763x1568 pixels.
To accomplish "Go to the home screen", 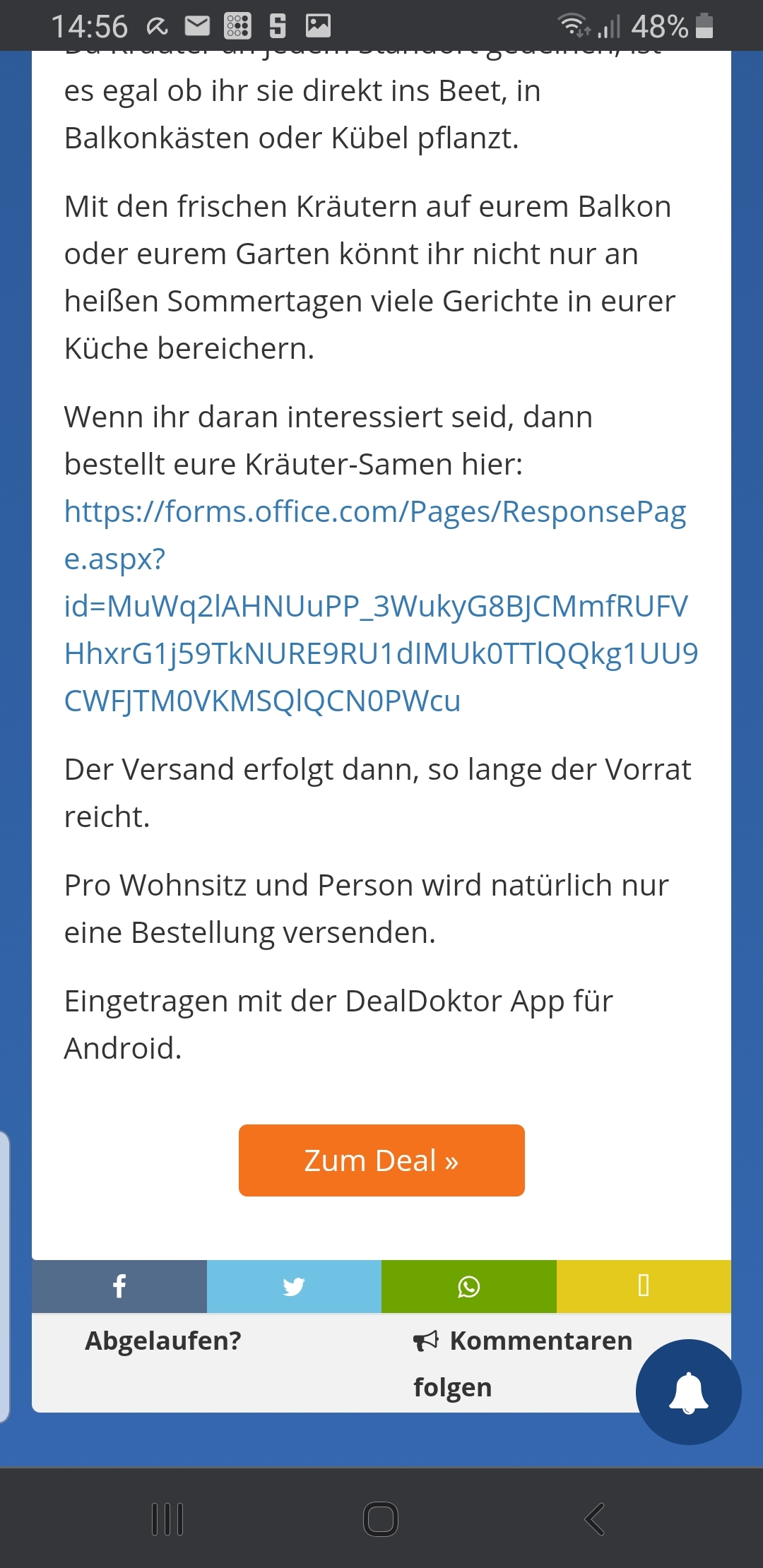I will (x=381, y=1519).
